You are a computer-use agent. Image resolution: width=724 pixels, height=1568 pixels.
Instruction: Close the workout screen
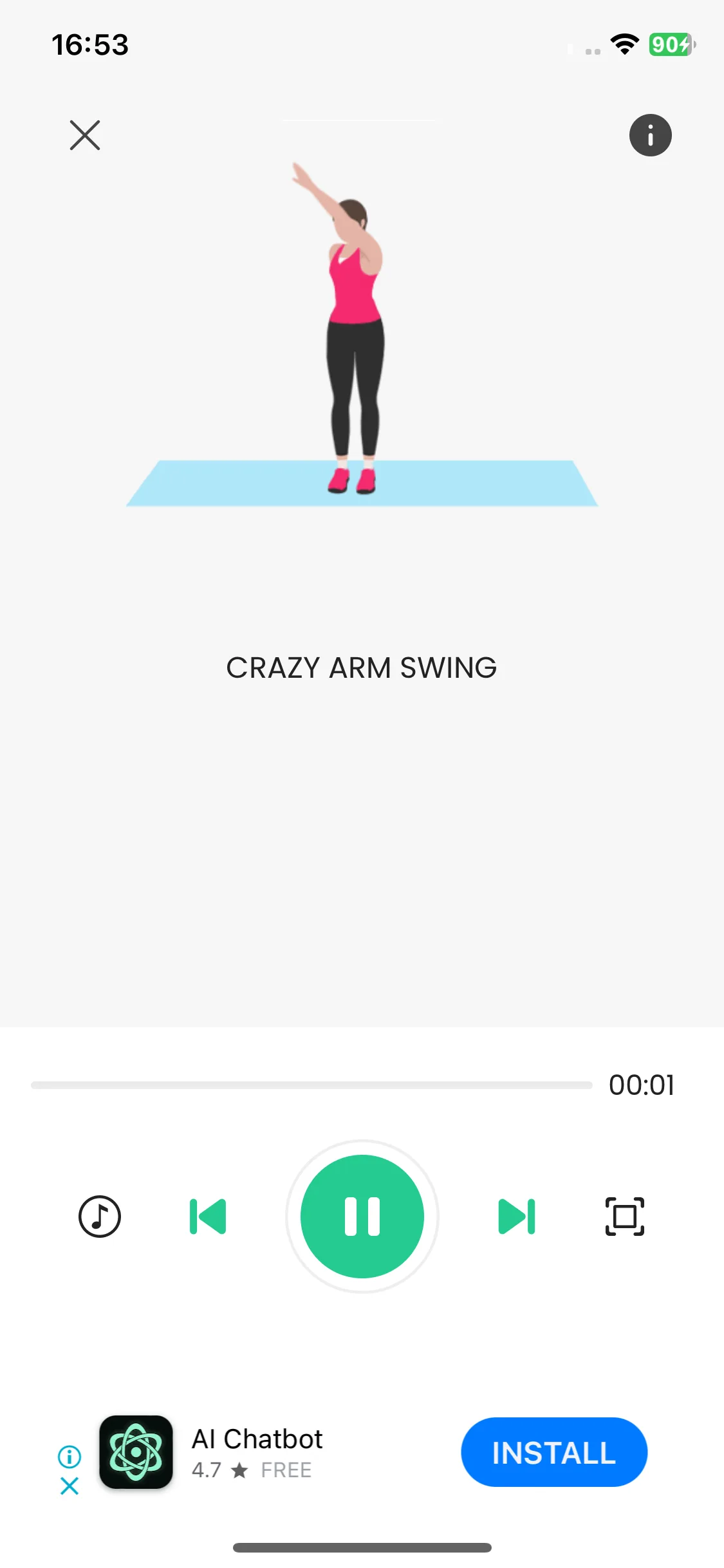click(x=85, y=135)
